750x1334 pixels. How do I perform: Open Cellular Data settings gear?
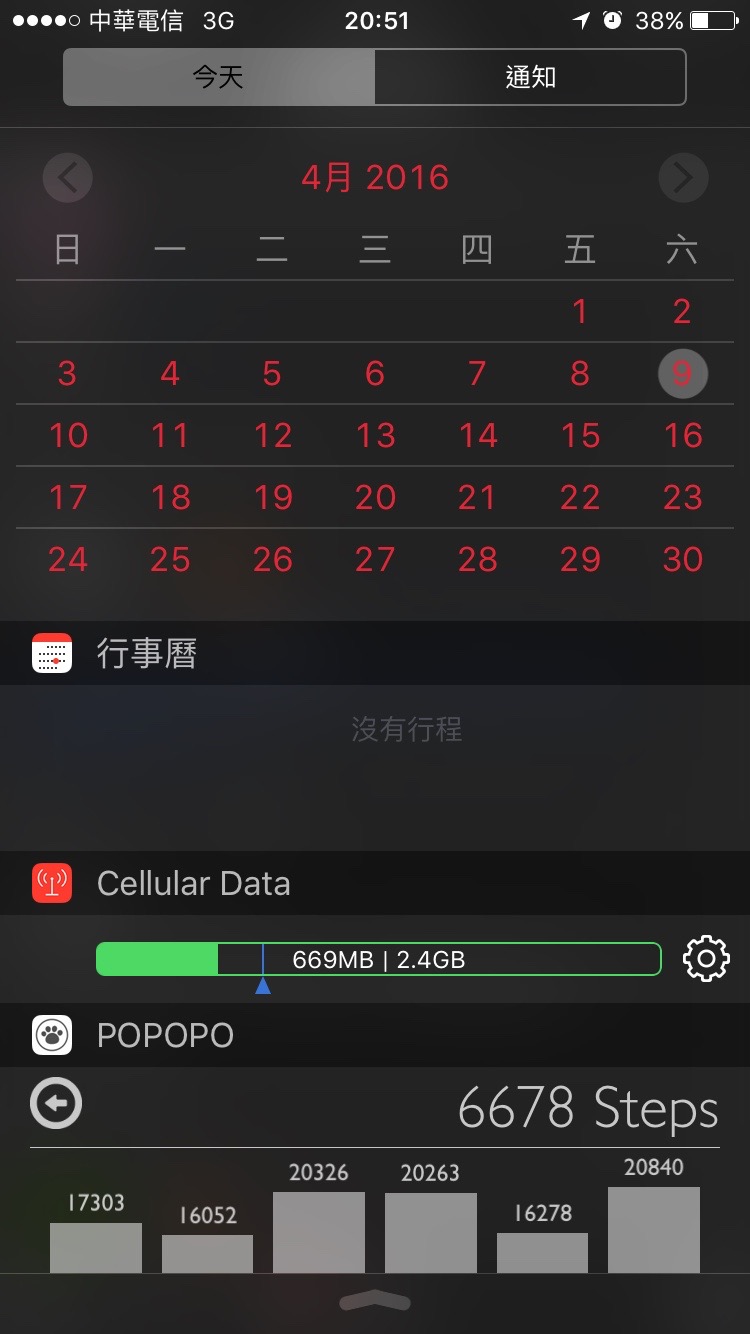[706, 959]
